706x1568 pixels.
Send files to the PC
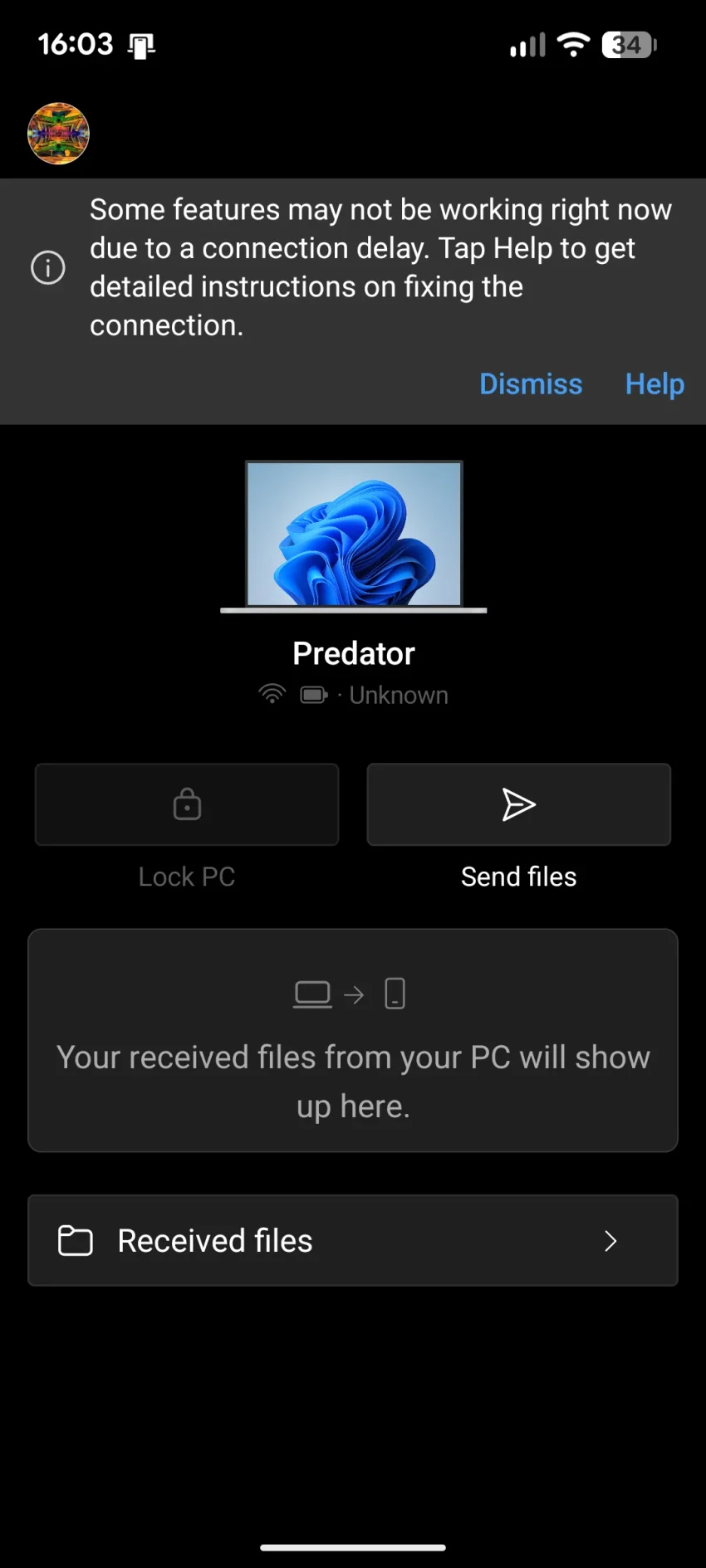pyautogui.click(x=518, y=804)
